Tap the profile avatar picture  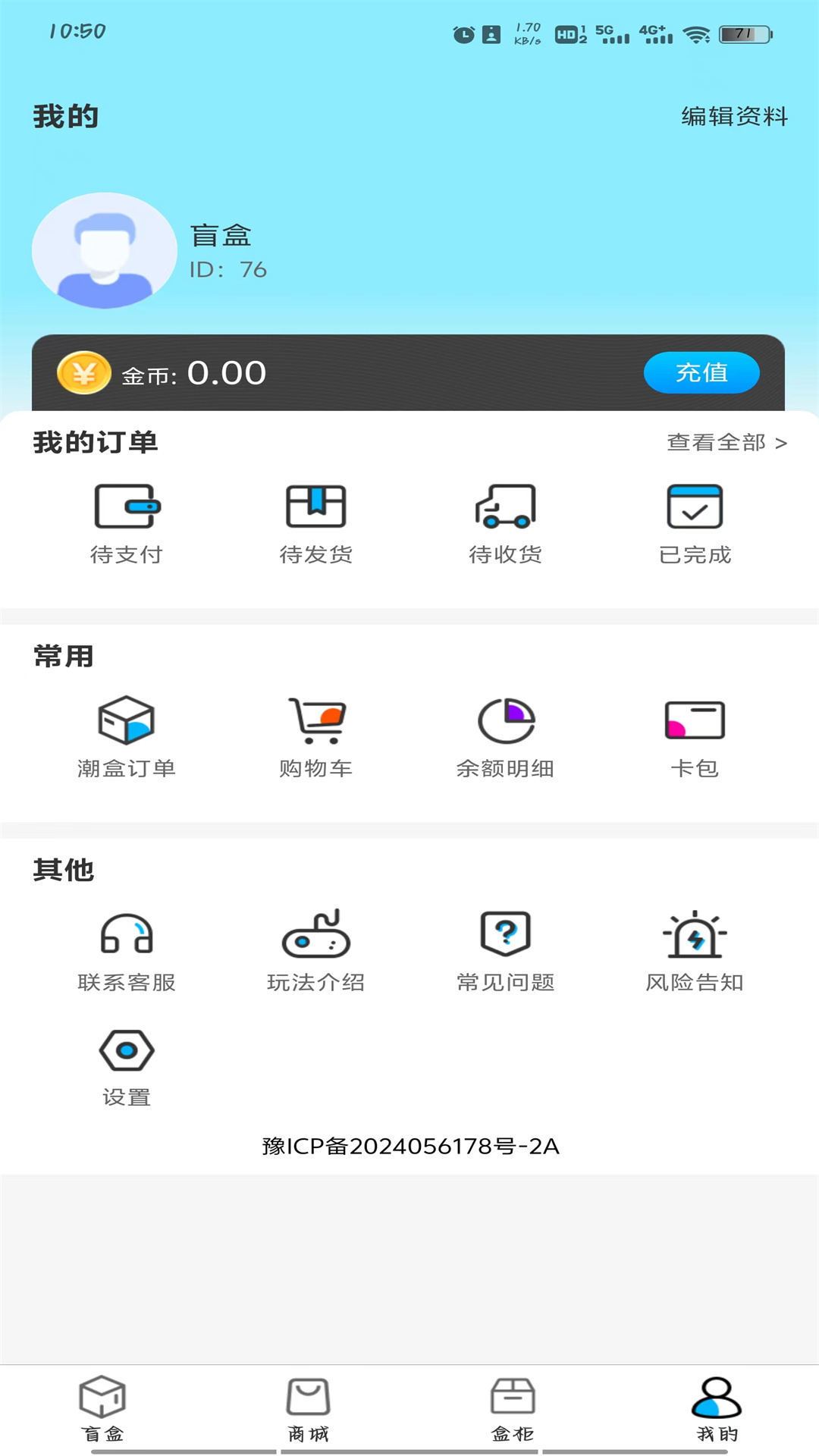coord(105,250)
